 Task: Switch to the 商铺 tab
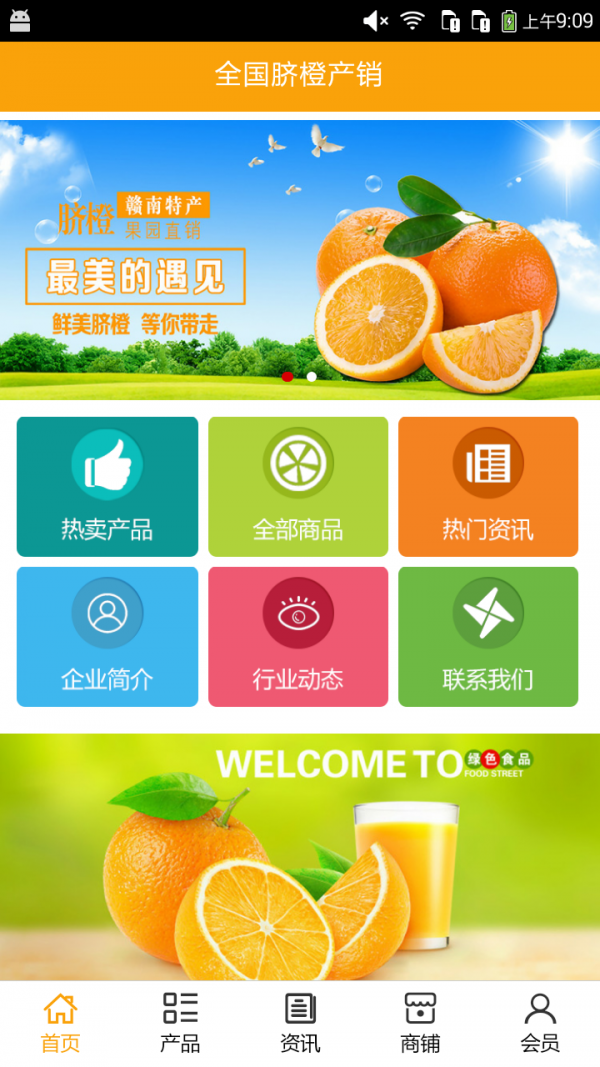[x=420, y=1023]
